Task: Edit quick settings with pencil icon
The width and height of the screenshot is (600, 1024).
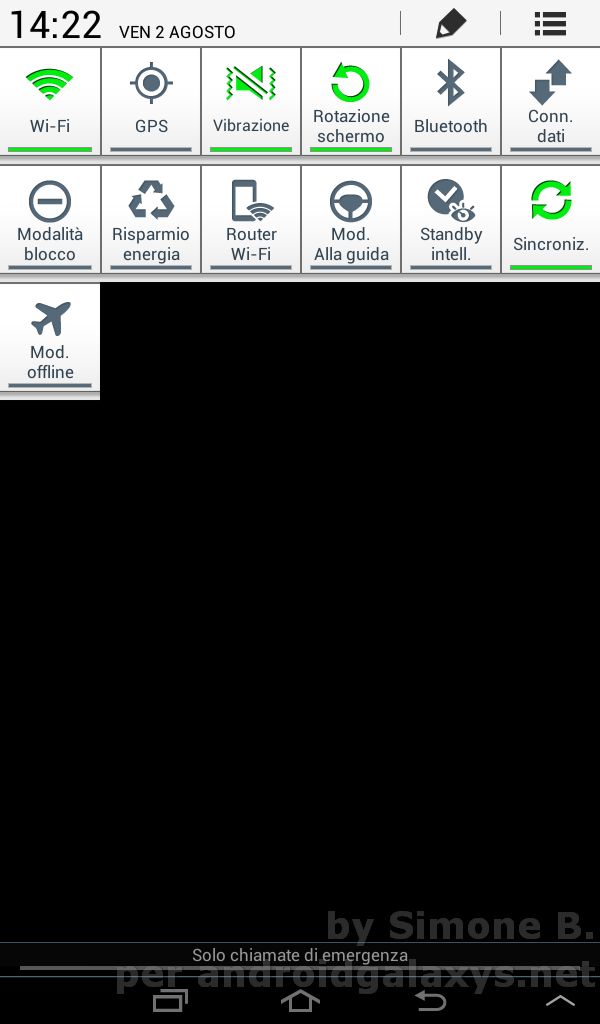Action: click(451, 24)
